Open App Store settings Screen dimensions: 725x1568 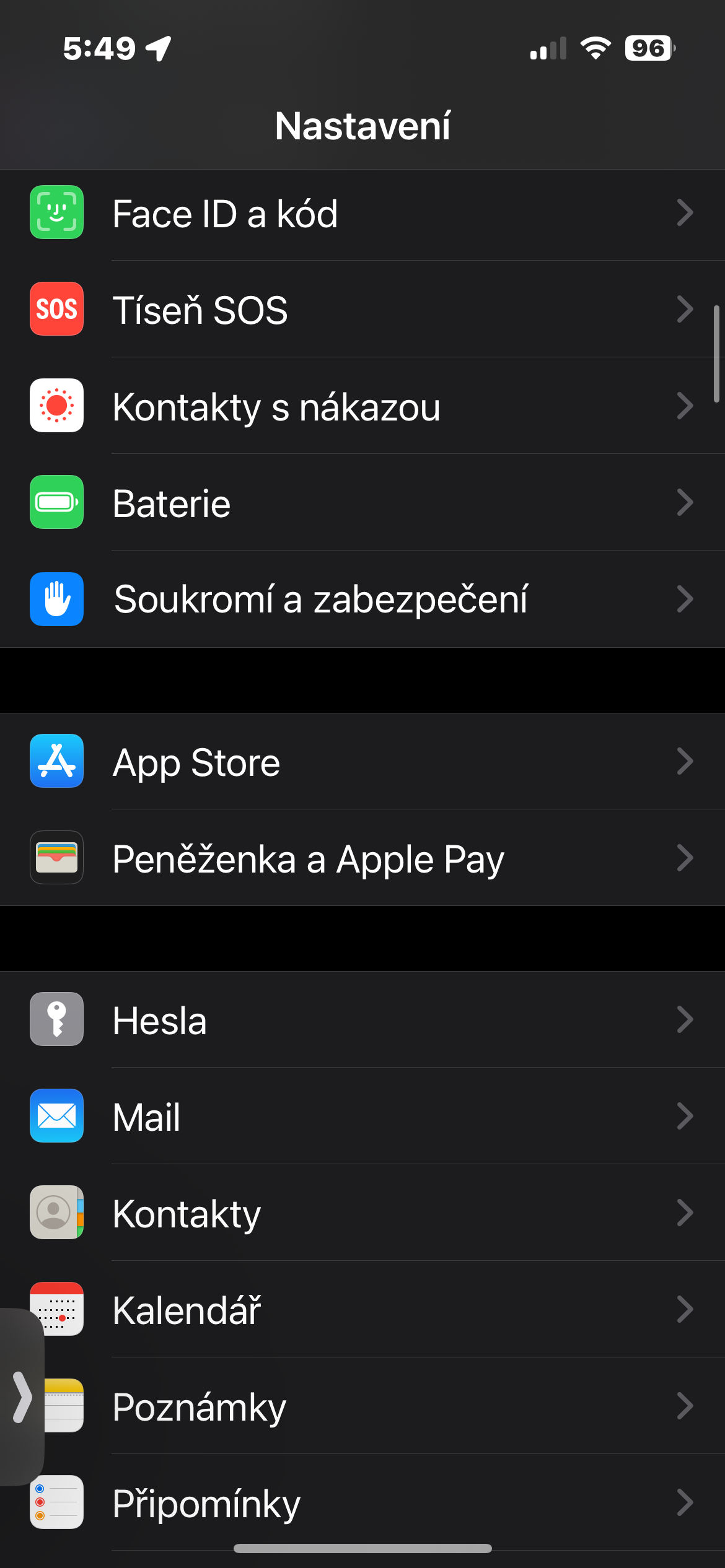coord(362,762)
